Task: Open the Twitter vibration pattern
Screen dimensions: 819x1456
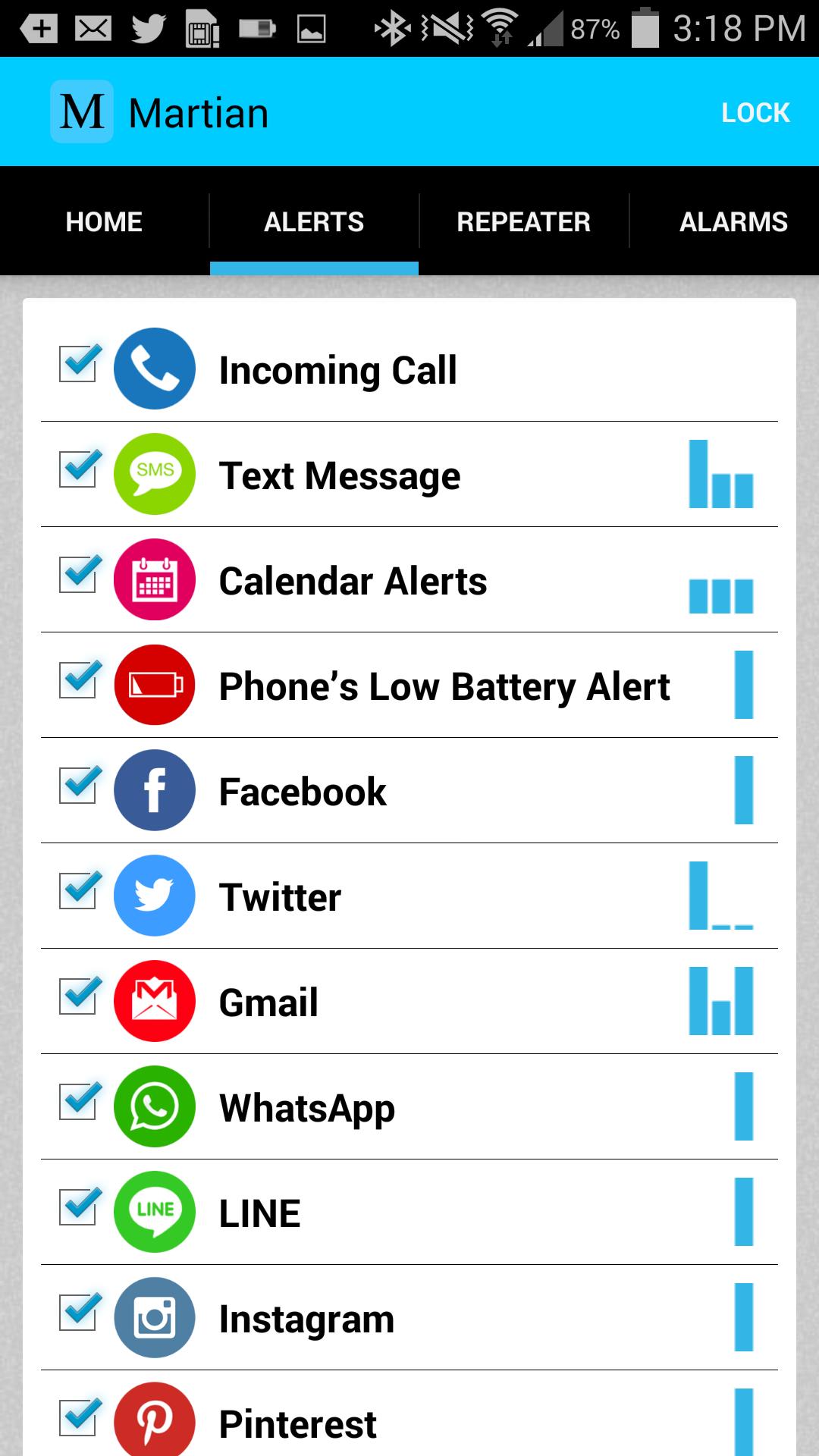Action: (720, 896)
